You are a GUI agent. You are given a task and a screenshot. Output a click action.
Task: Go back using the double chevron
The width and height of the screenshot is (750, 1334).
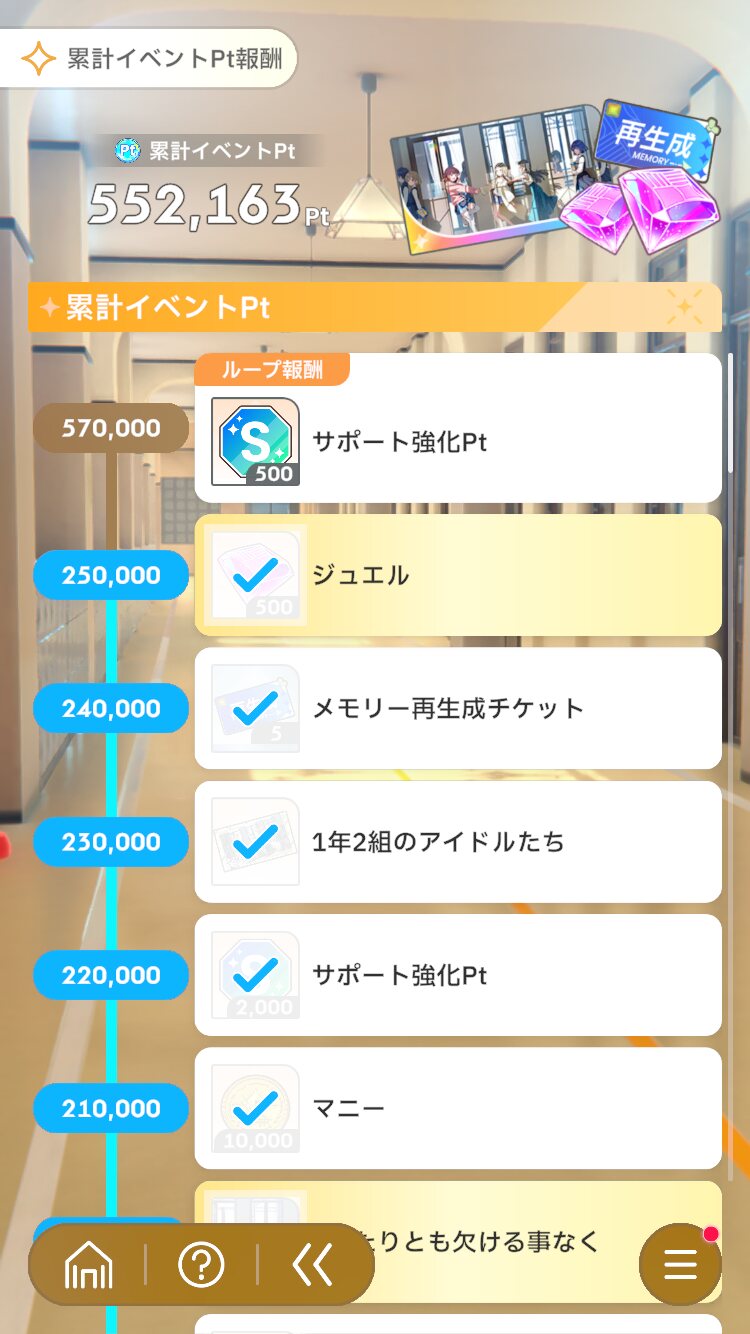pyautogui.click(x=313, y=1265)
